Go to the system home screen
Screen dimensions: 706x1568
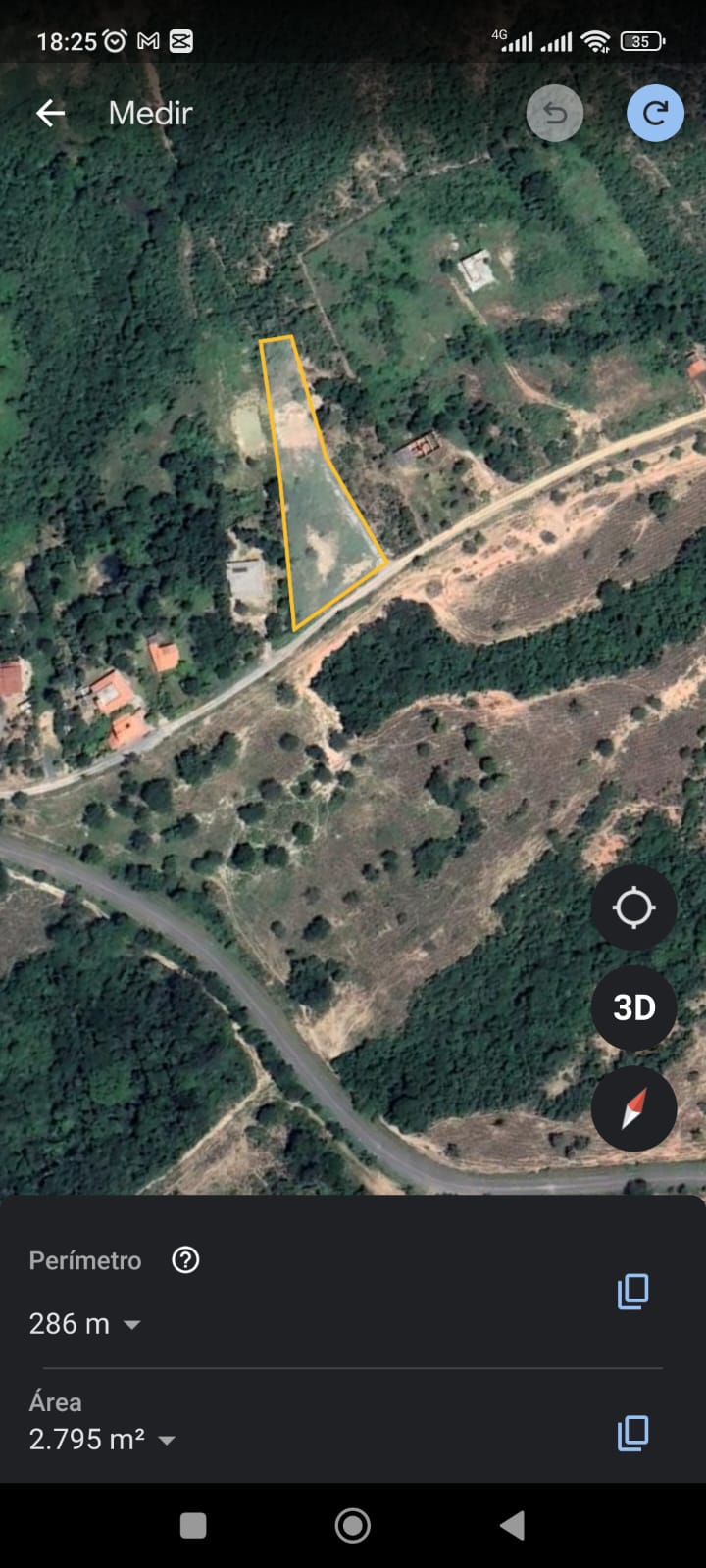coord(353,1525)
